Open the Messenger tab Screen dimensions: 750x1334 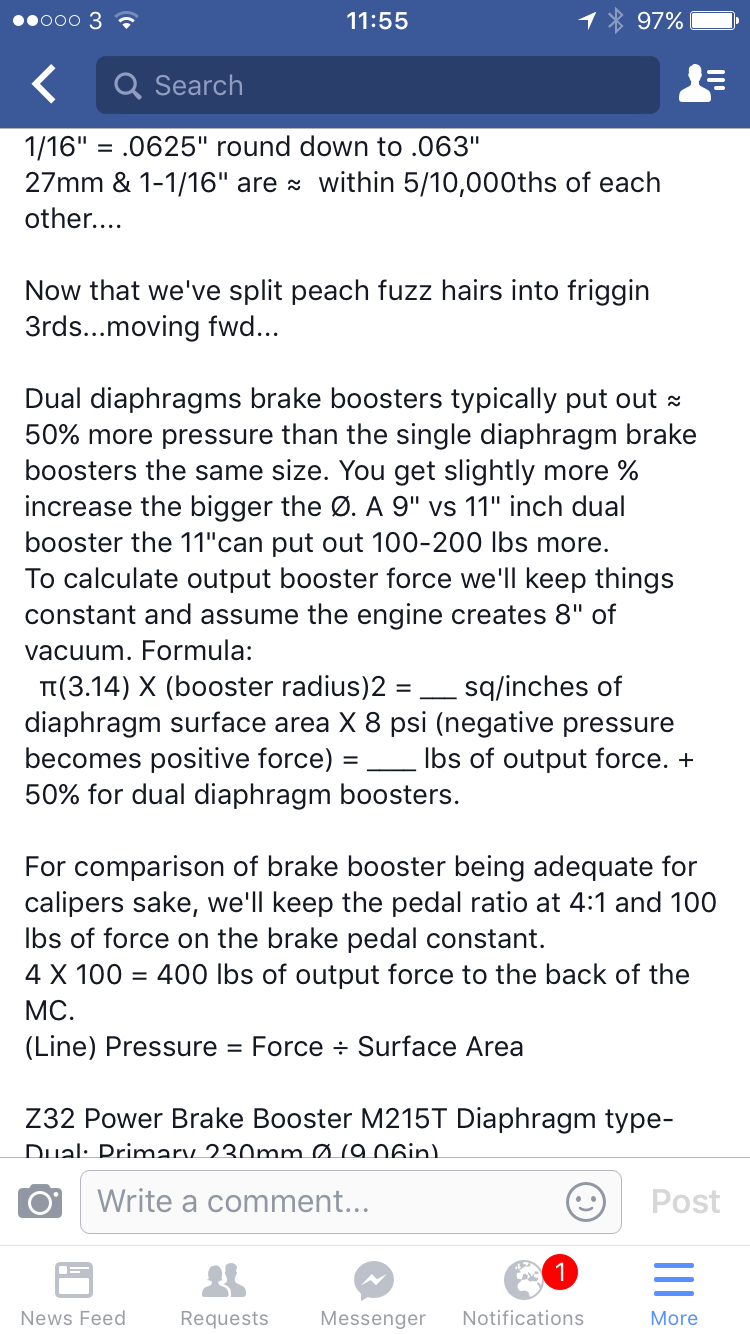(373, 1292)
